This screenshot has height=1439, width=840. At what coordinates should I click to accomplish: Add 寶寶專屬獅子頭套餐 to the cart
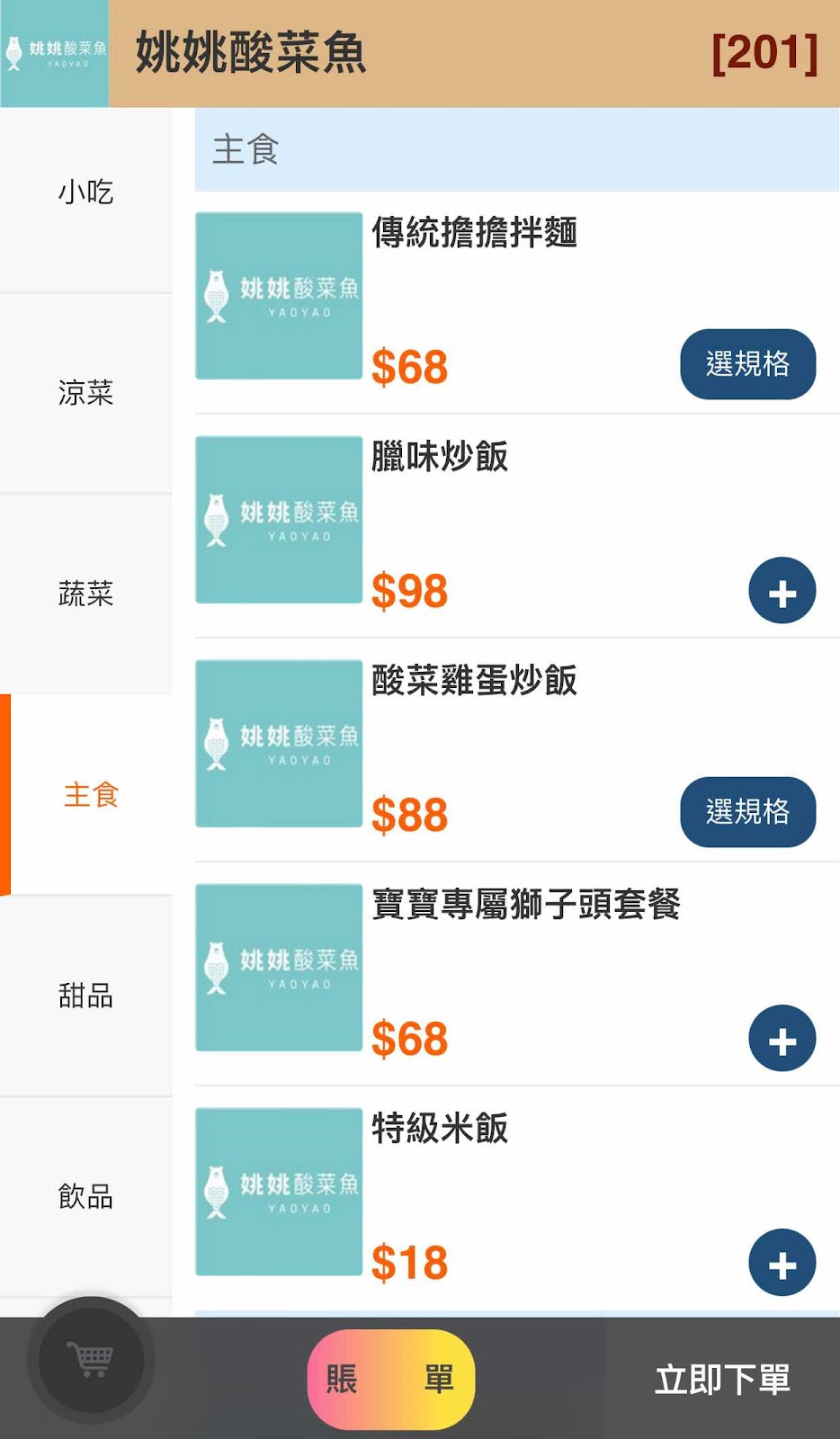click(x=782, y=1039)
